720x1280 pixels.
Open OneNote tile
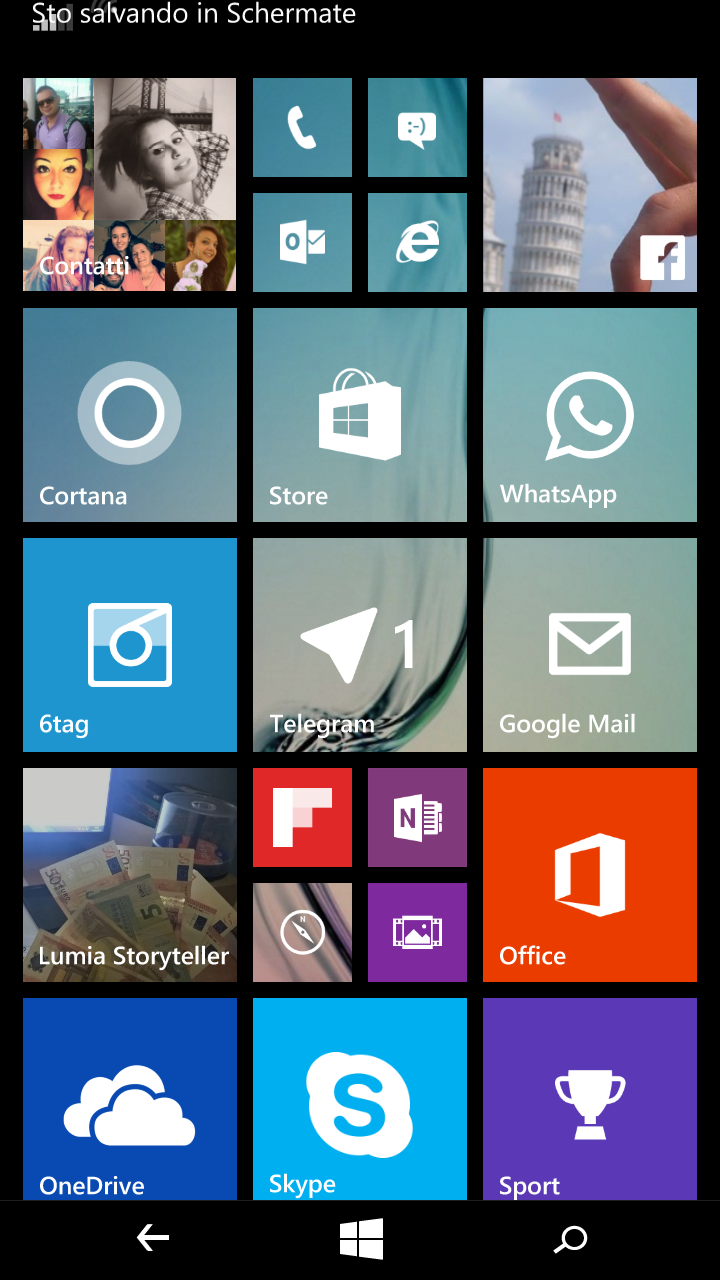(x=417, y=817)
